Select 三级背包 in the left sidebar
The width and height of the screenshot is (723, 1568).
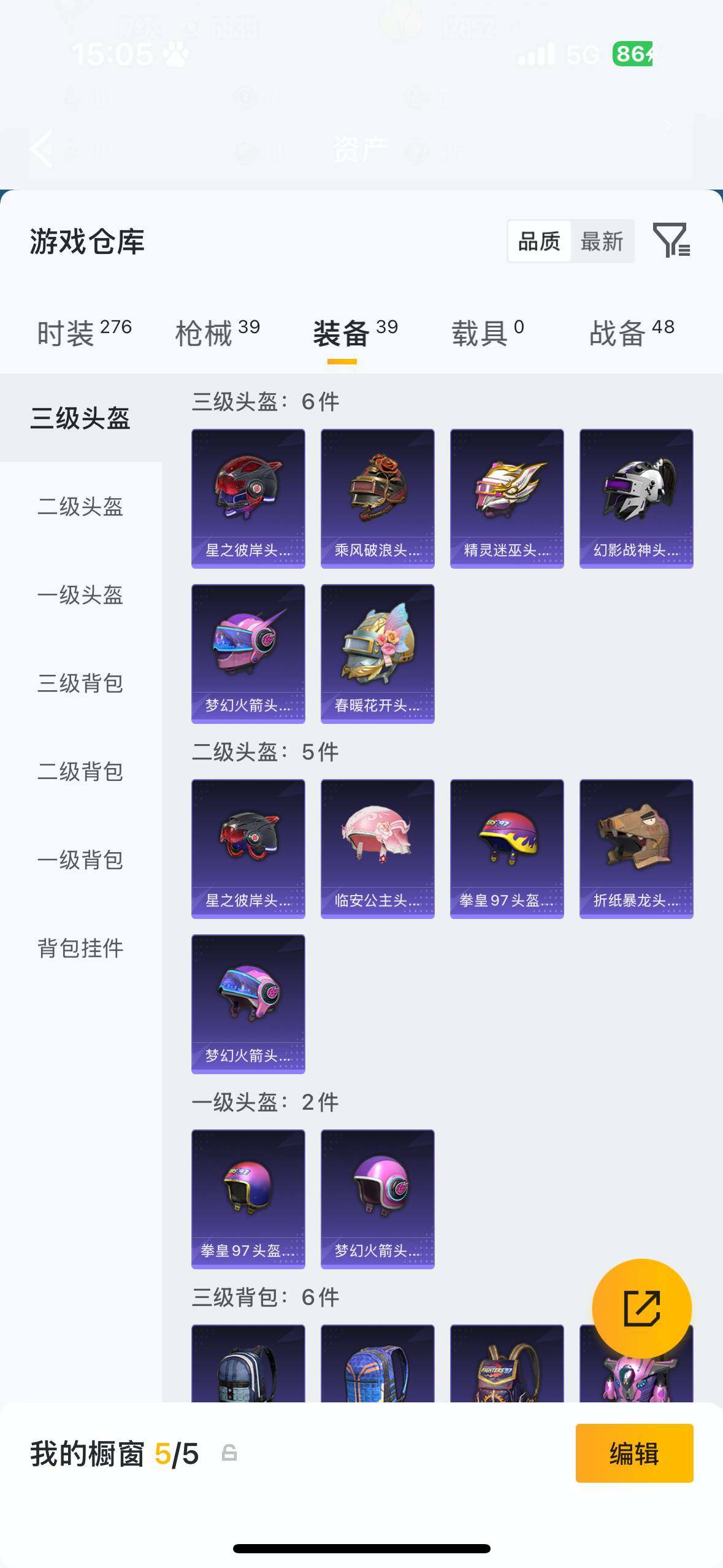pyautogui.click(x=80, y=684)
